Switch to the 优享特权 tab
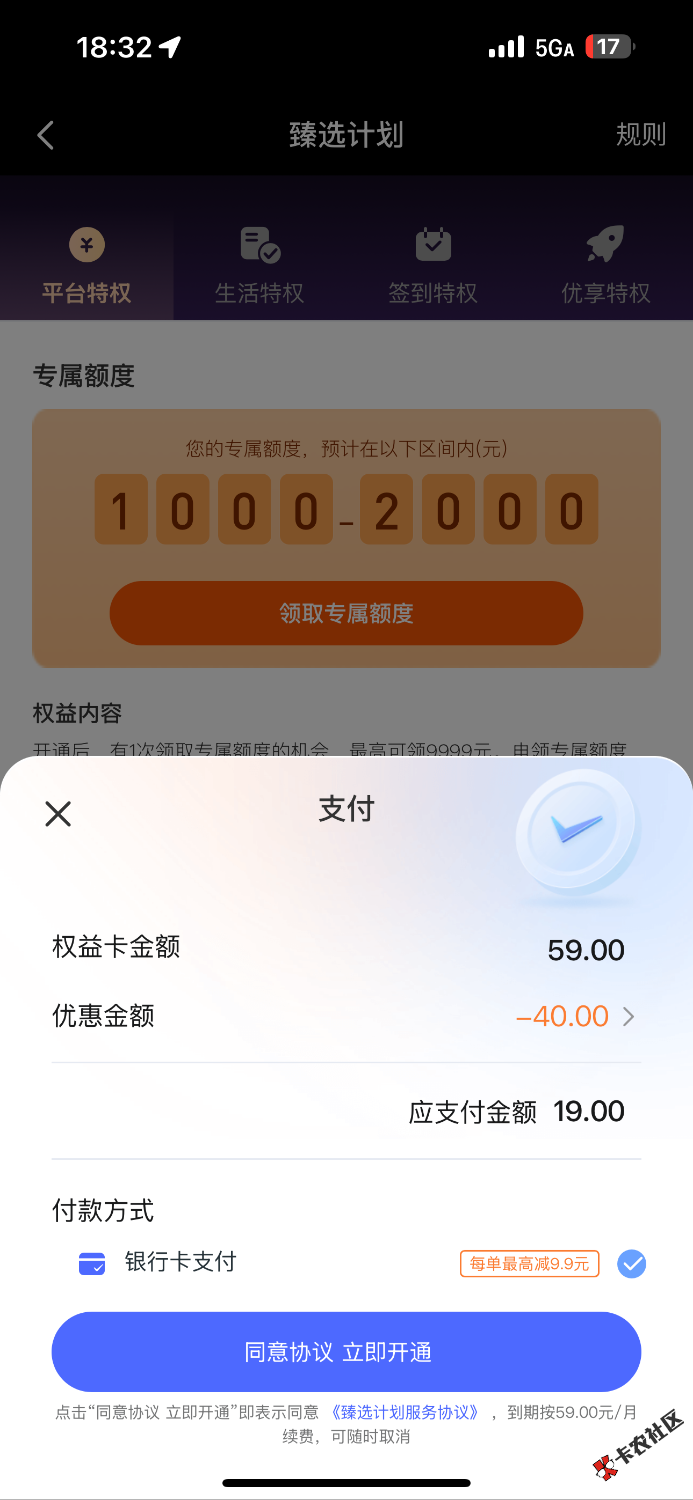 pyautogui.click(x=606, y=265)
